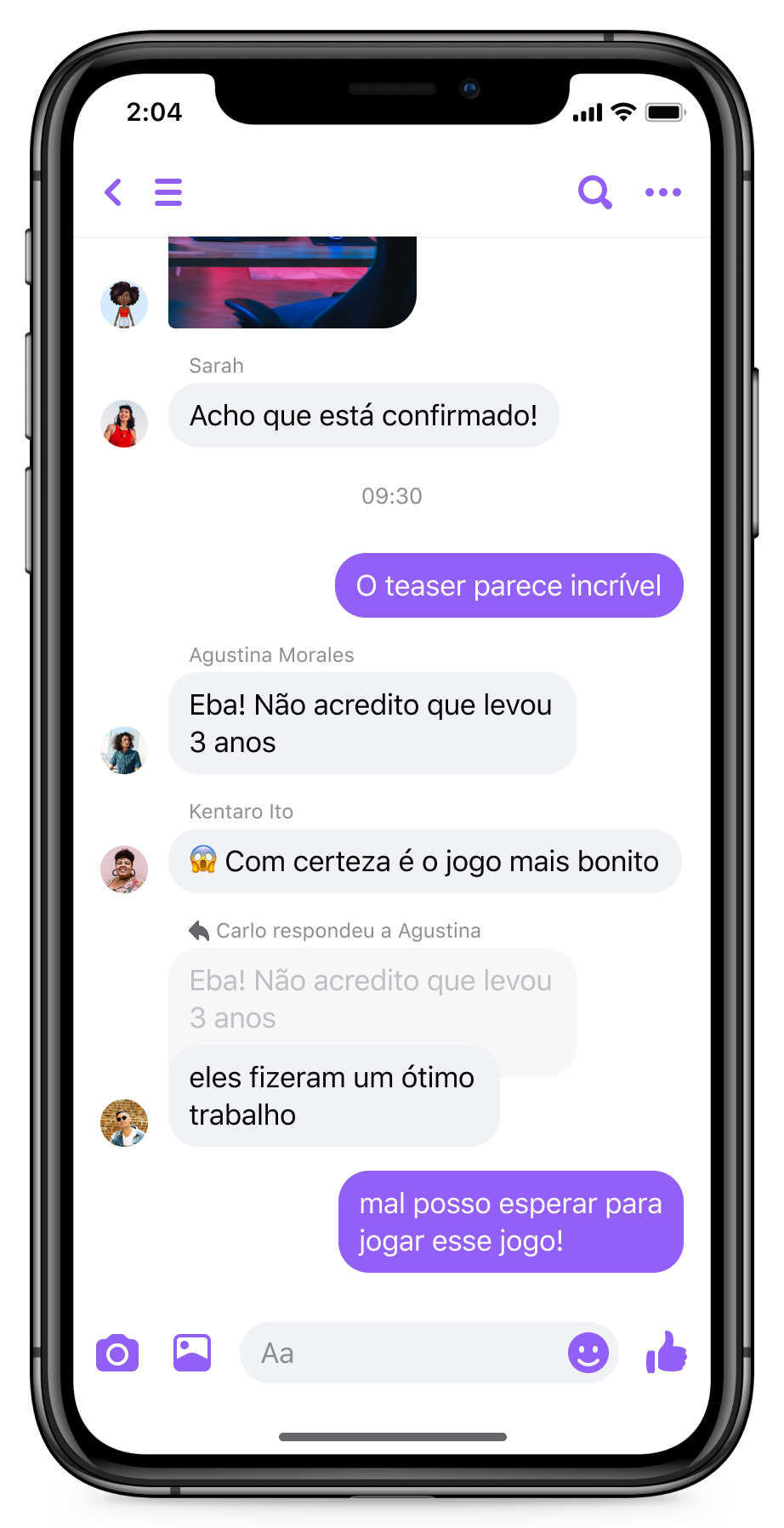784x1528 pixels.
Task: Open the emoji picker
Action: [x=588, y=1353]
